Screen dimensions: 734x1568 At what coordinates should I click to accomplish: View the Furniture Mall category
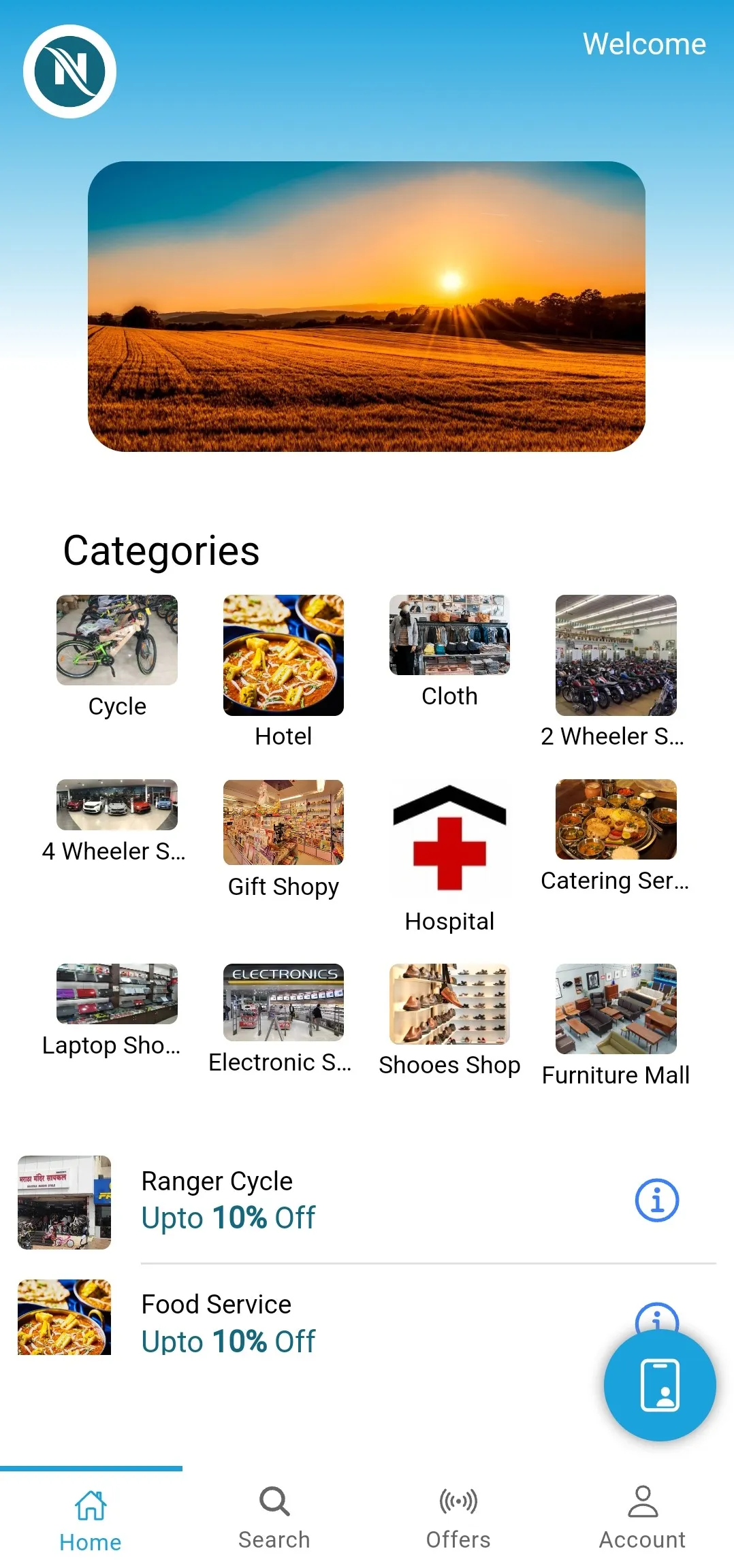[616, 1026]
